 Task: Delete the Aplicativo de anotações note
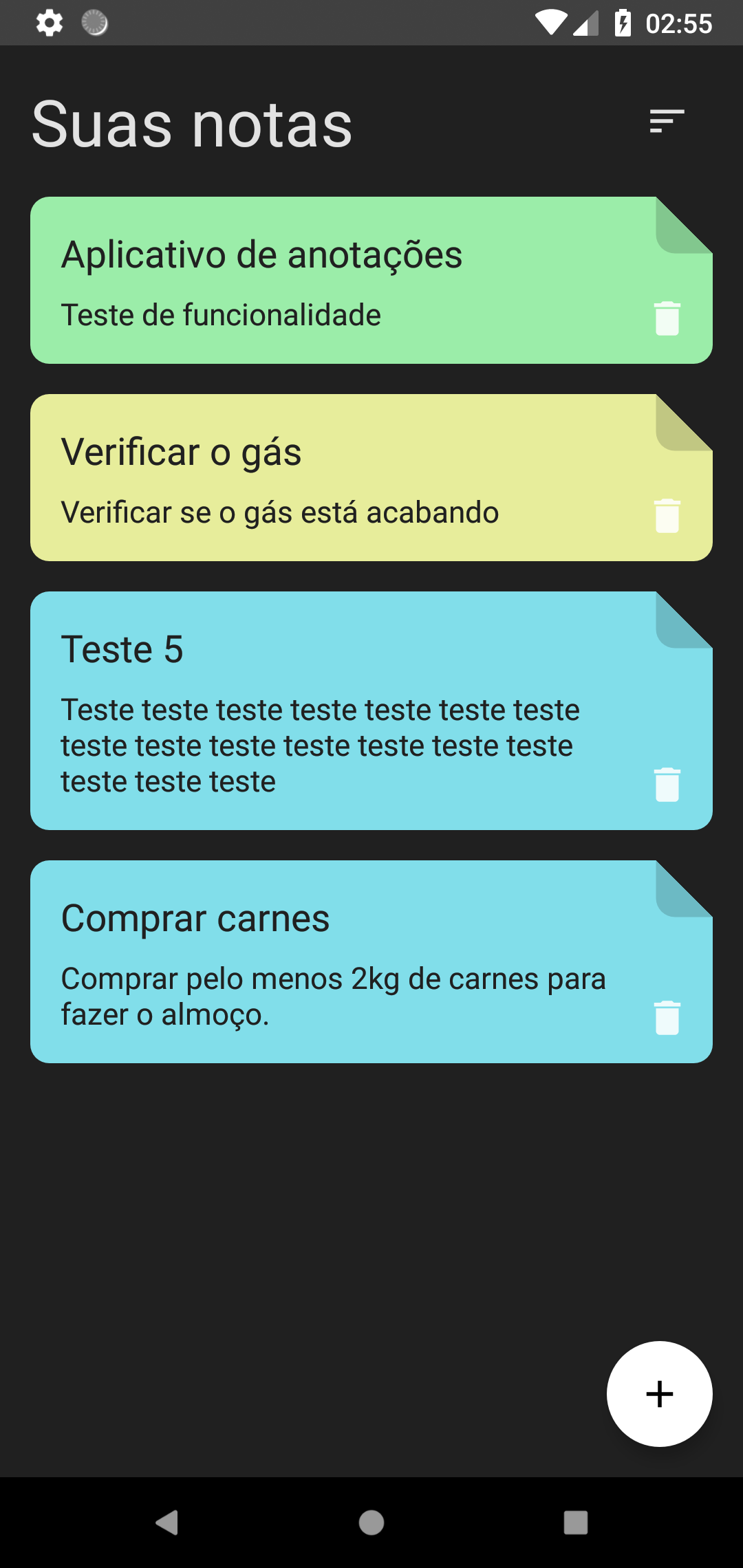(667, 318)
